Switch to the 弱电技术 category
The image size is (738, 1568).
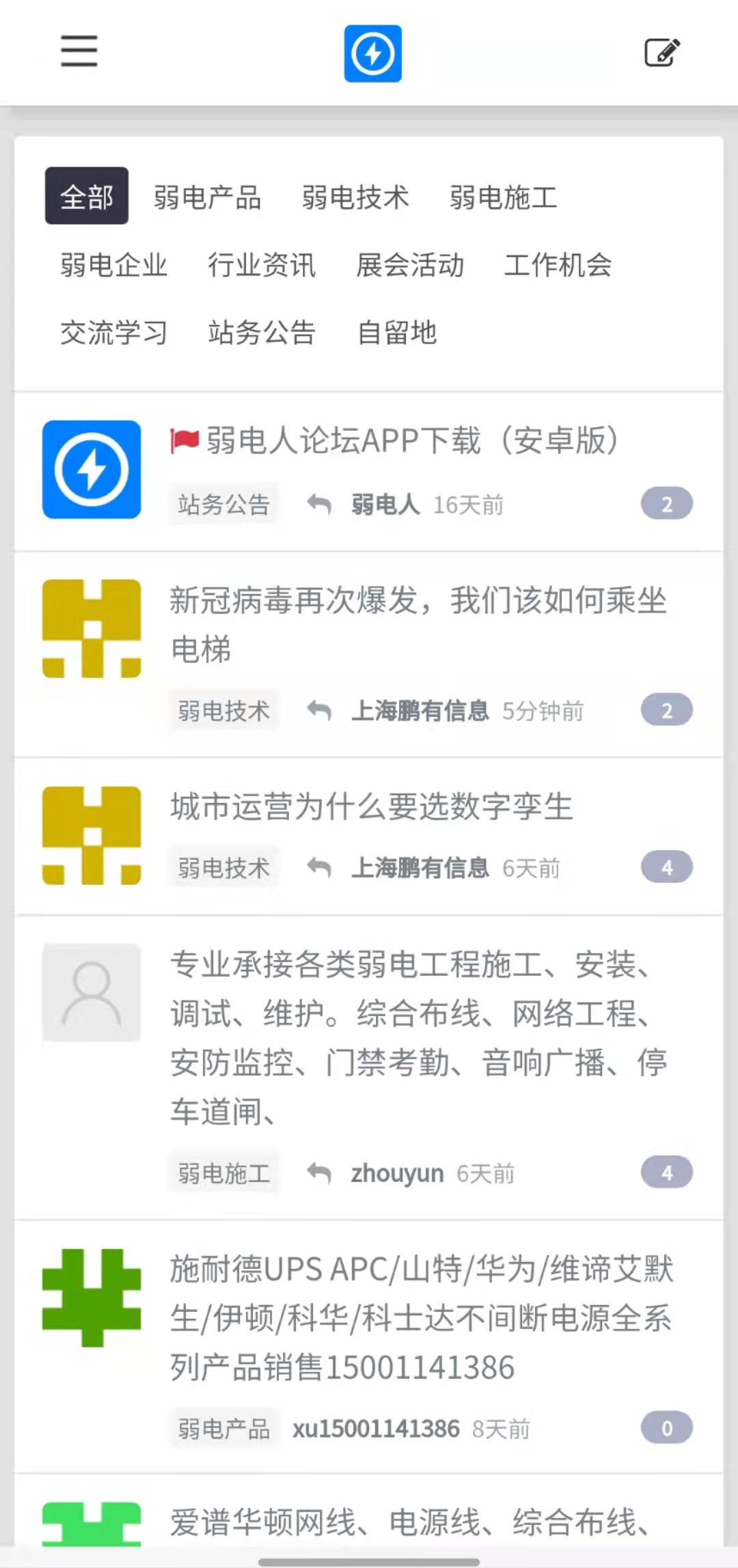pos(355,197)
